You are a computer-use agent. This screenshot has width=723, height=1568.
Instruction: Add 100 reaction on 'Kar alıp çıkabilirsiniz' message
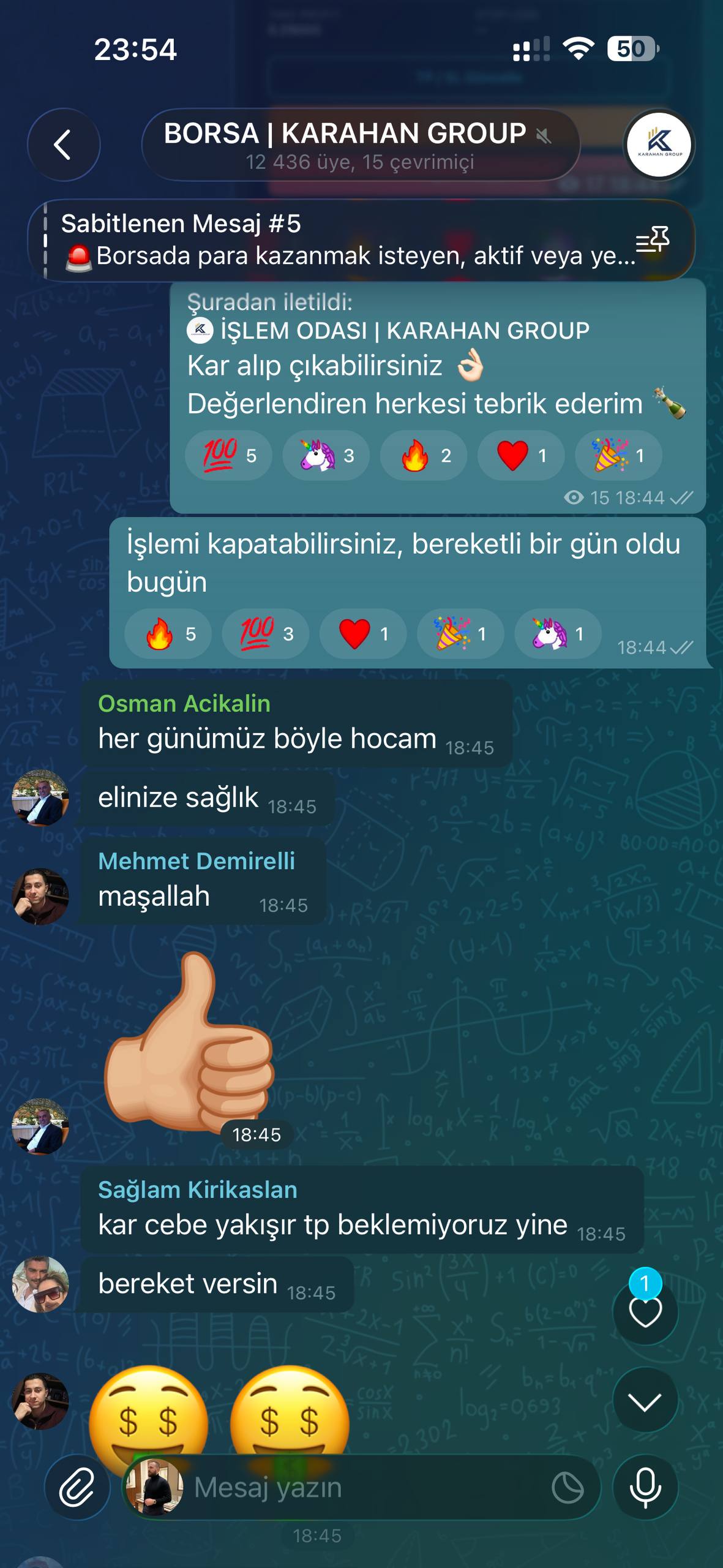228,455
